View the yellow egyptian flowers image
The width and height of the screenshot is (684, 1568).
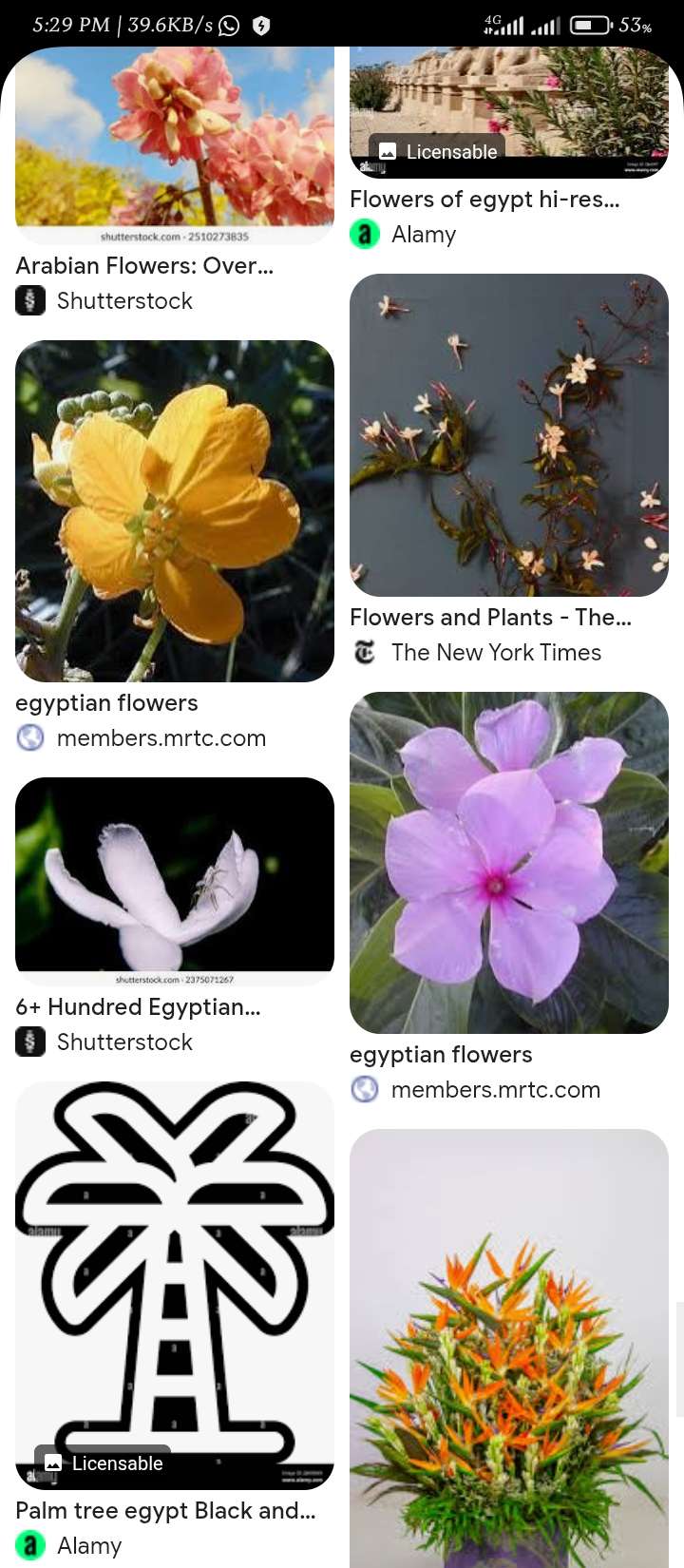[x=175, y=510]
